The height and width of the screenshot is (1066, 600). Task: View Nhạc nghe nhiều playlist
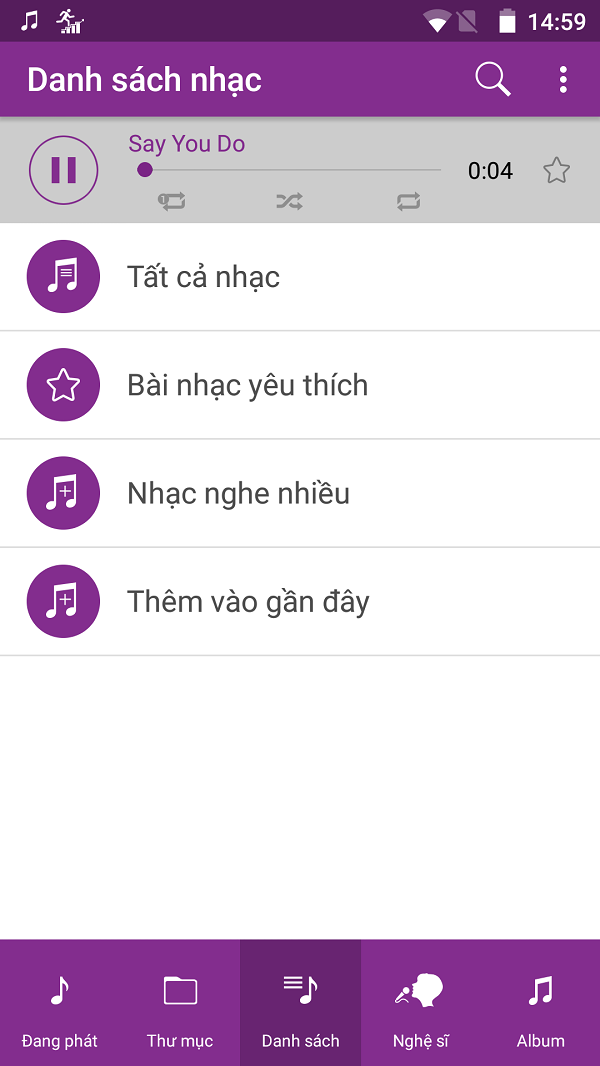coord(300,493)
